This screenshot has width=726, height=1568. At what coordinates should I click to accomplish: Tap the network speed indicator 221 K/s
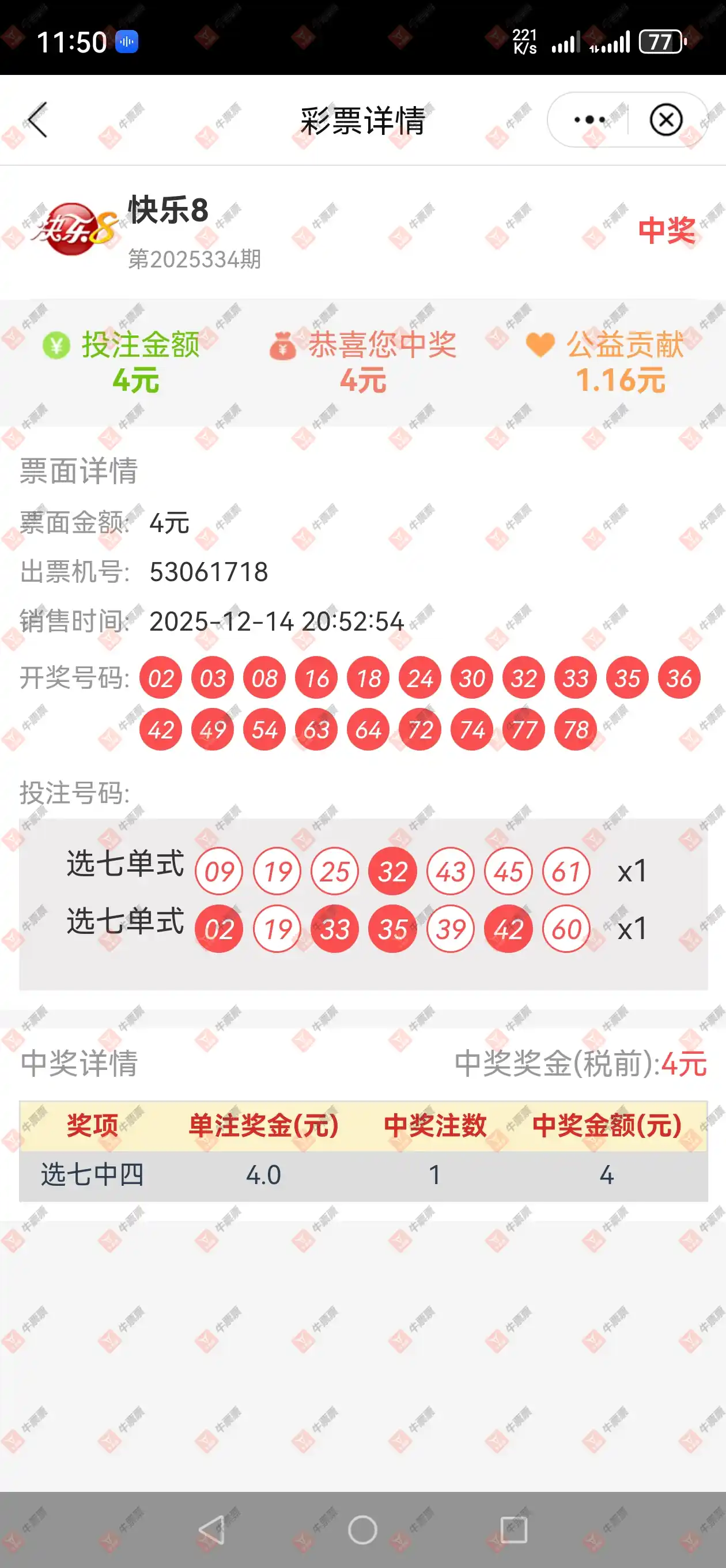click(524, 41)
